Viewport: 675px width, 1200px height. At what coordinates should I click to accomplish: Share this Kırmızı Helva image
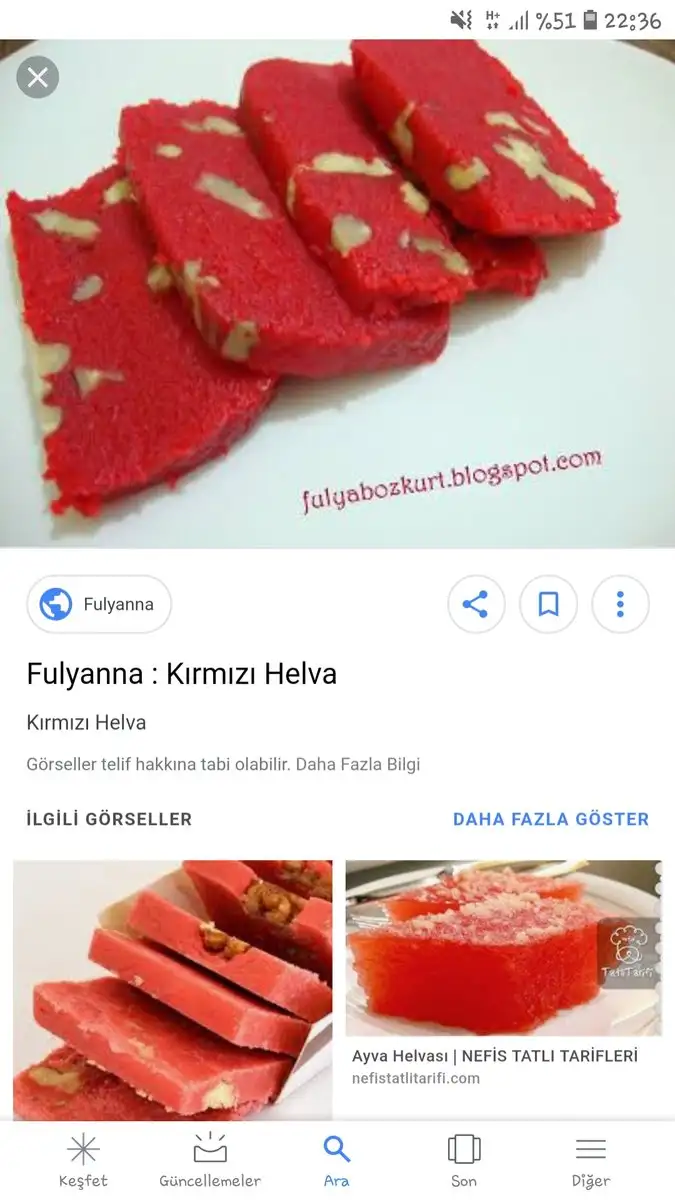click(475, 604)
